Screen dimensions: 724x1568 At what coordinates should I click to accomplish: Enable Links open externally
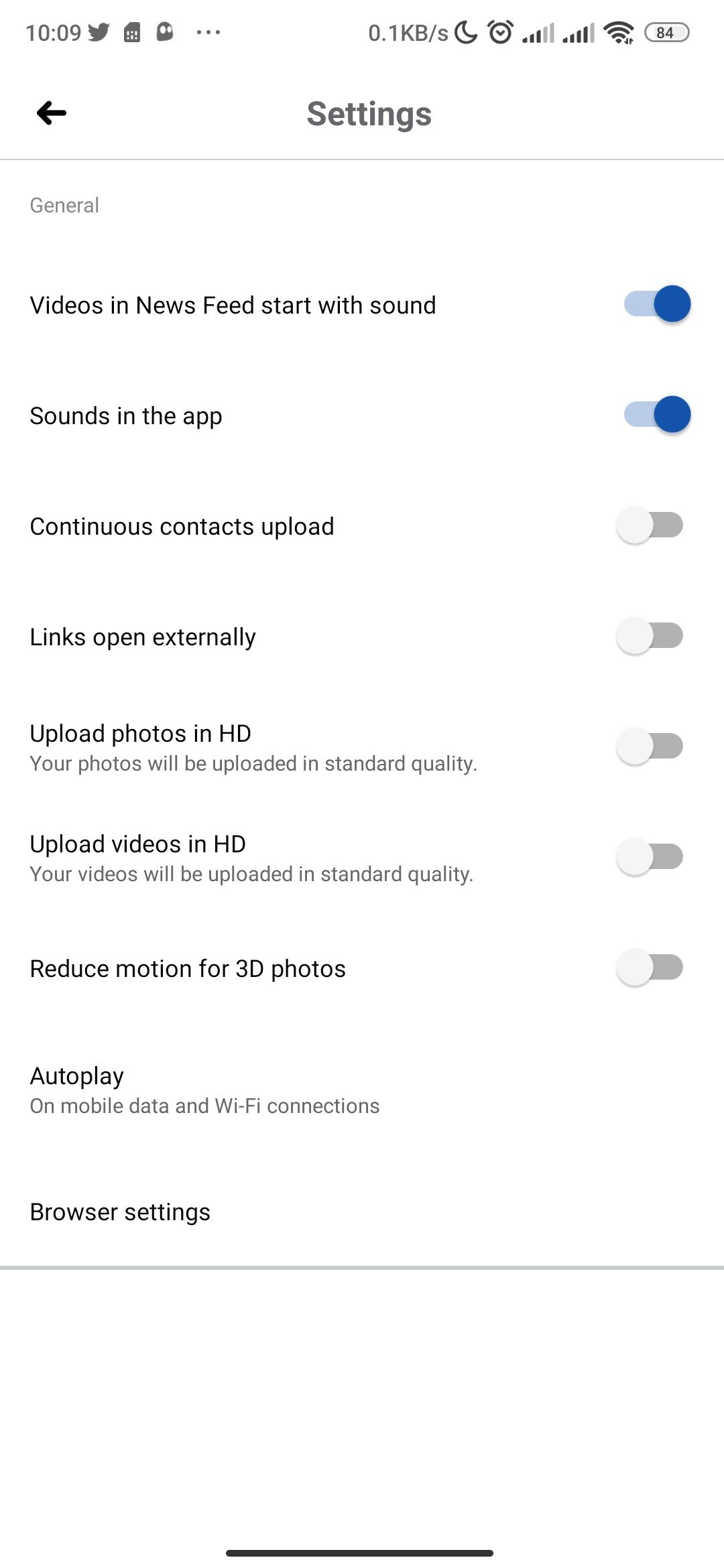[x=650, y=637]
